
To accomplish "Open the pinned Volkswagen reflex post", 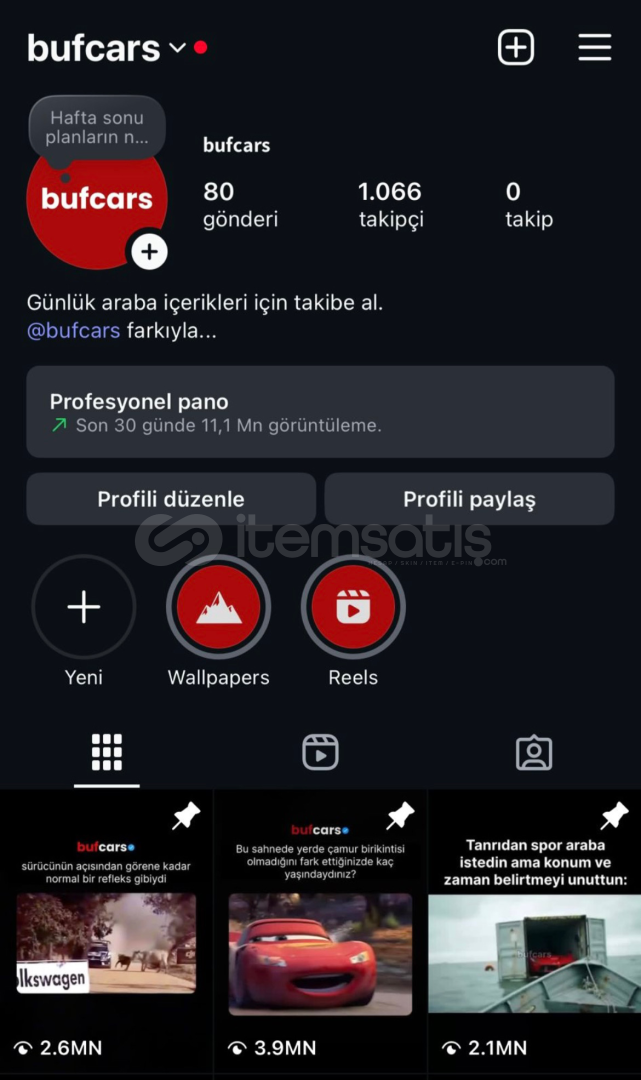I will pos(106,930).
